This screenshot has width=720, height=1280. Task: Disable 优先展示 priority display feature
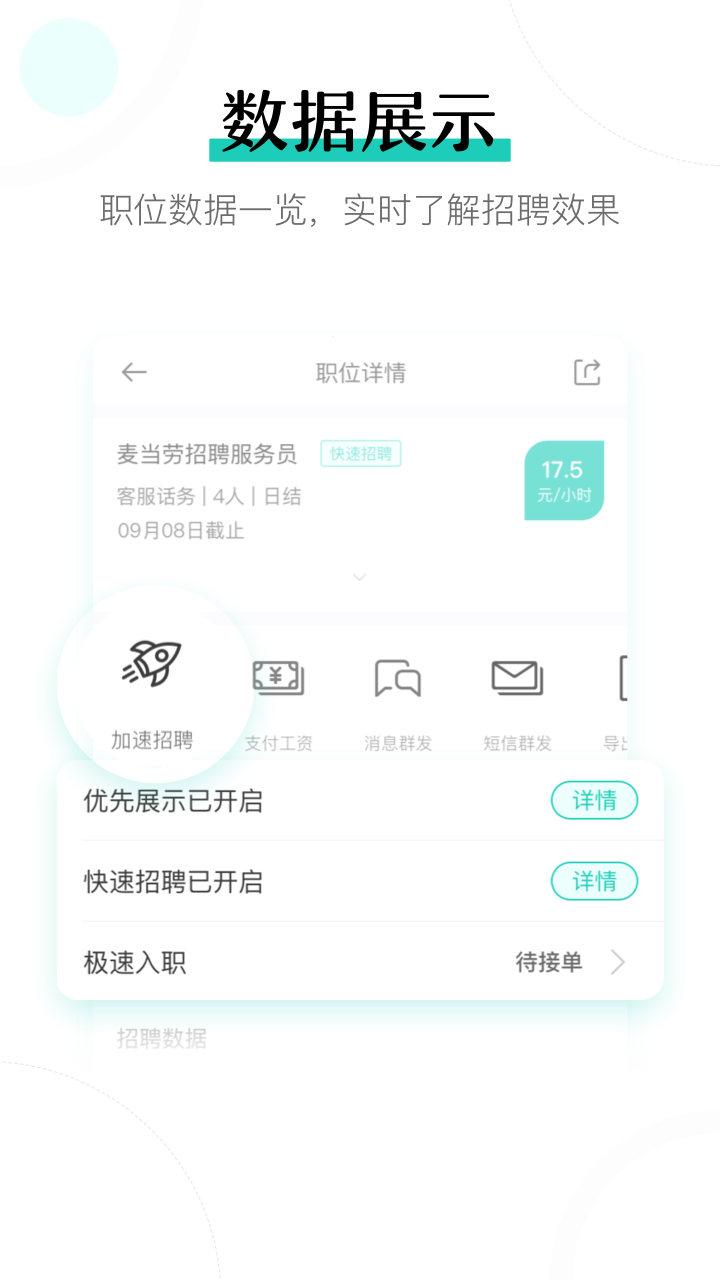594,800
